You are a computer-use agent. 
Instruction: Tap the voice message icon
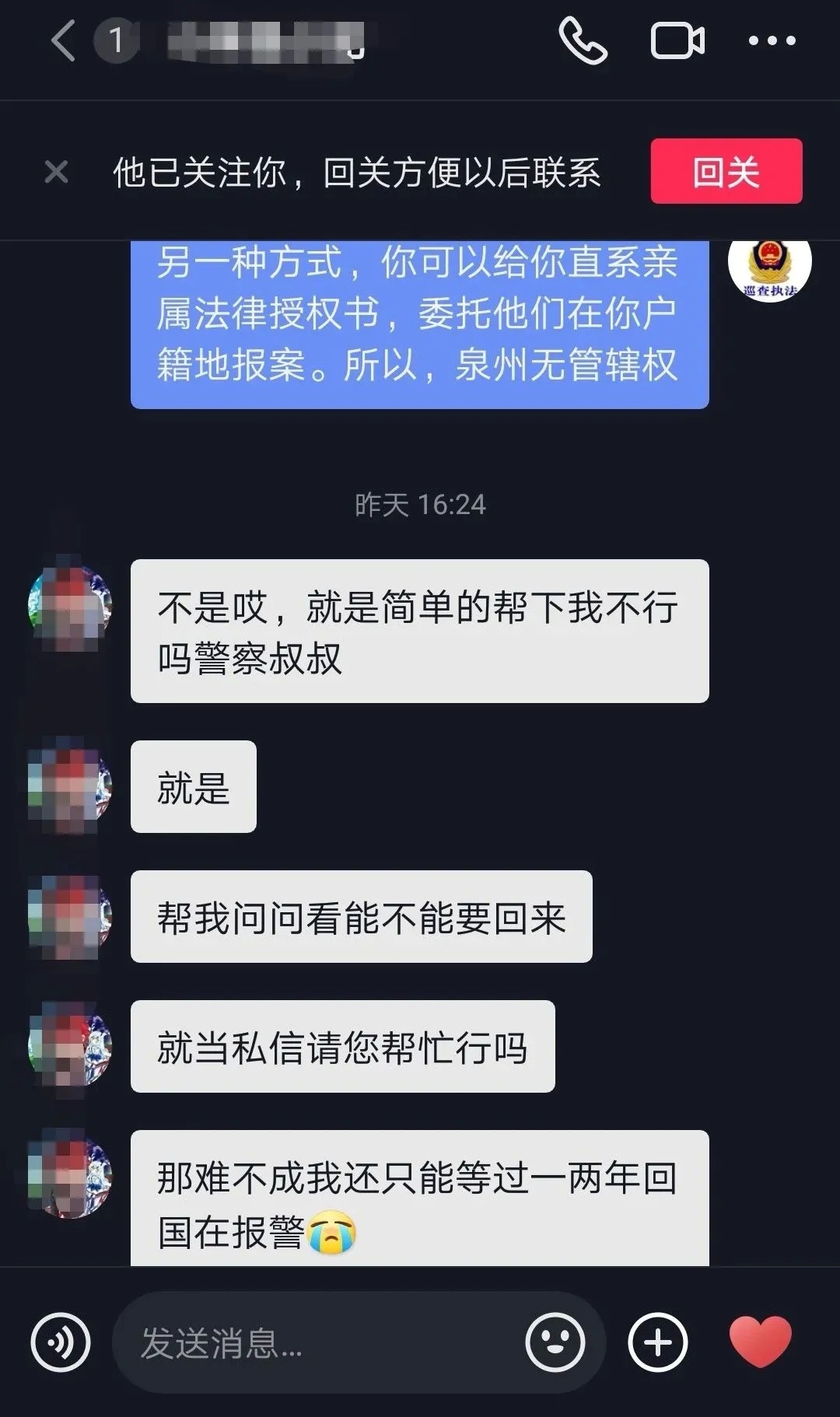tap(61, 1342)
